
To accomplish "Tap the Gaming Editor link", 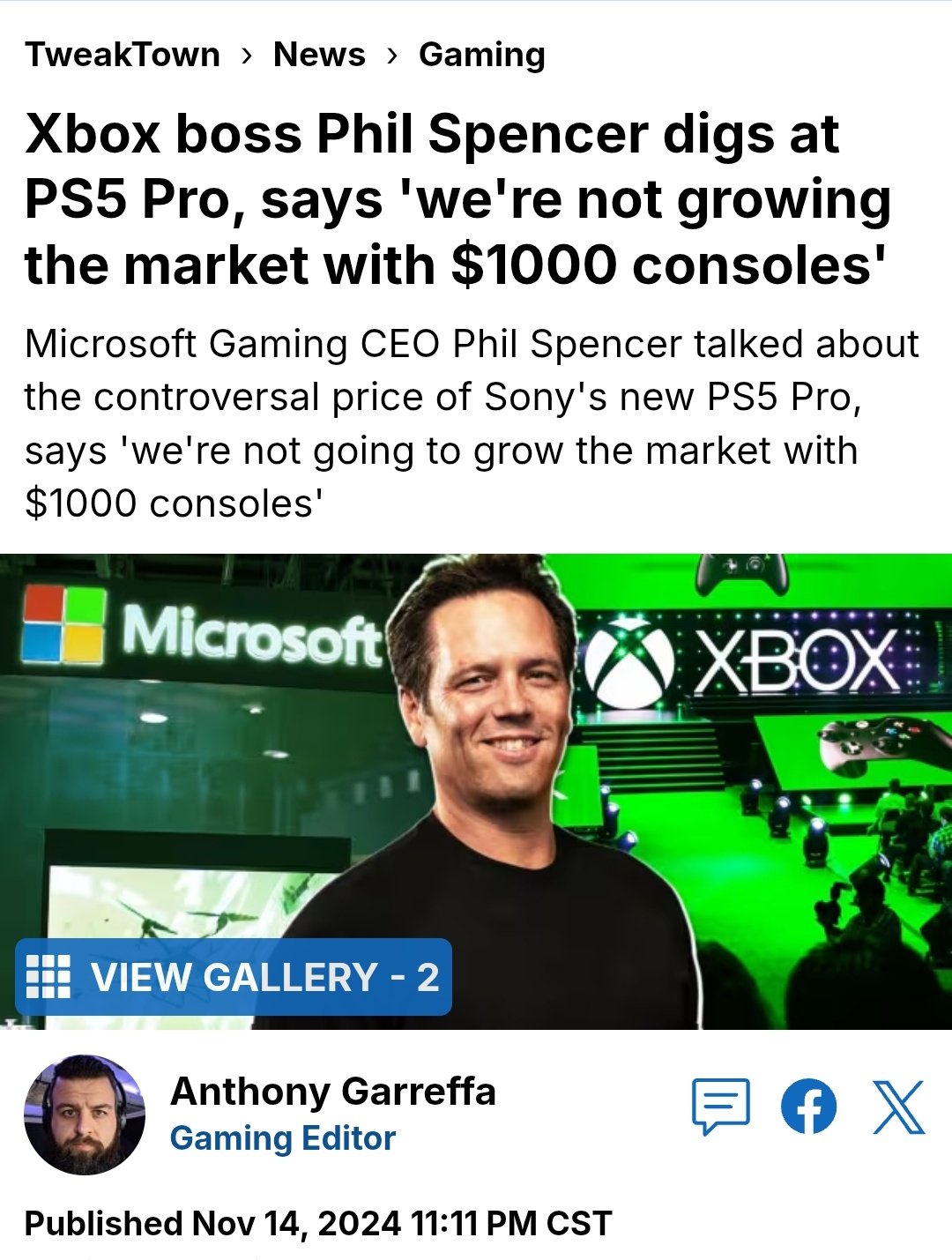I will tap(282, 1138).
